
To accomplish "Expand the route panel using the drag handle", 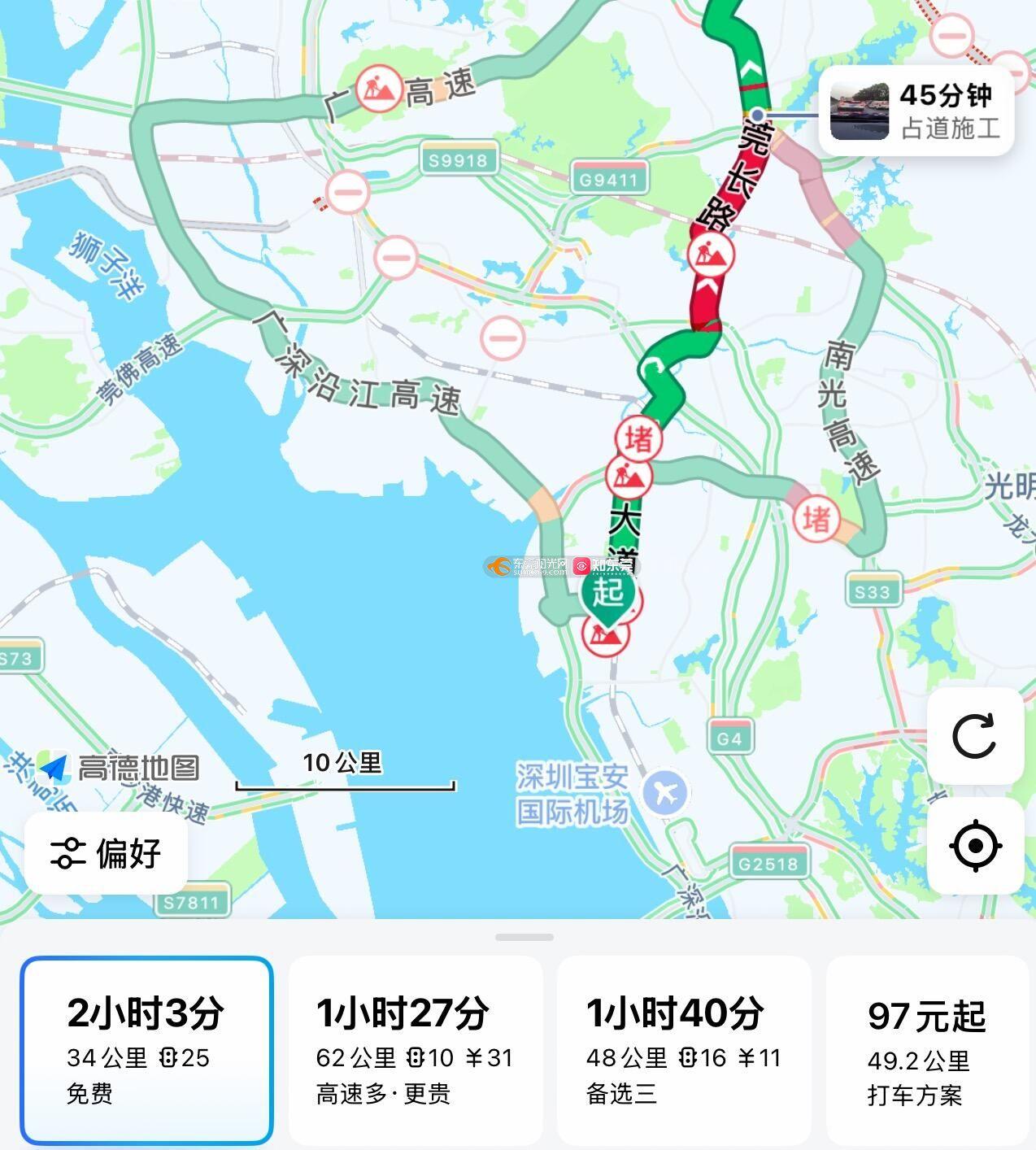I will 524,937.
